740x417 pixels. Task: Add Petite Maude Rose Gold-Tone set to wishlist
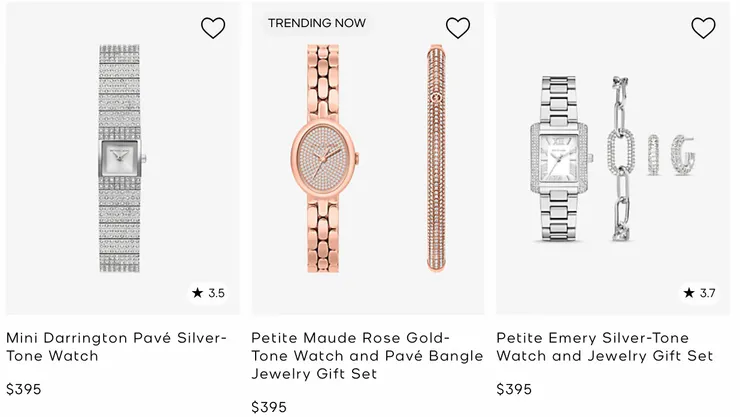(x=458, y=28)
